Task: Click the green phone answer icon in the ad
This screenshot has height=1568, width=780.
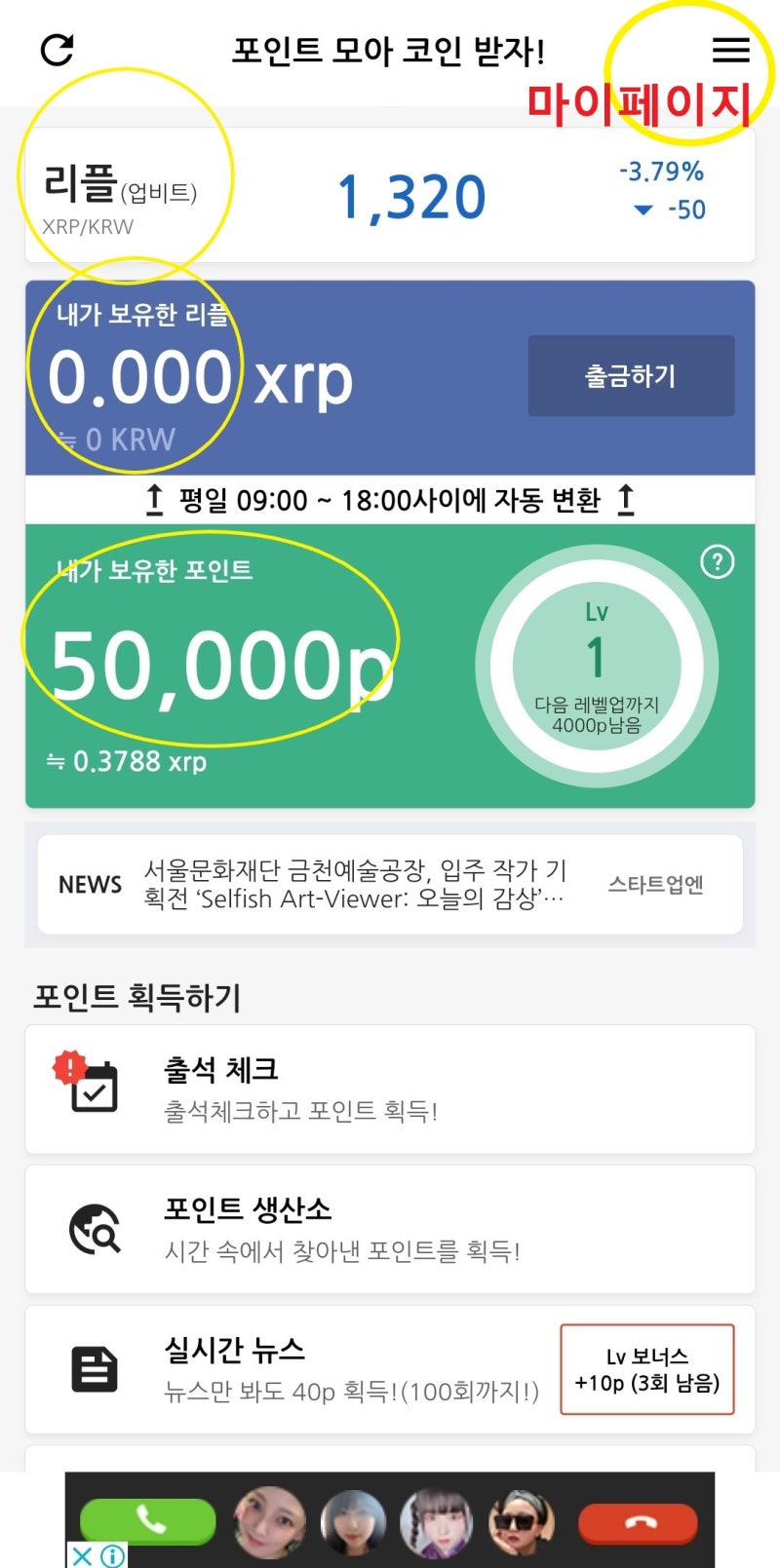Action: click(x=148, y=1520)
